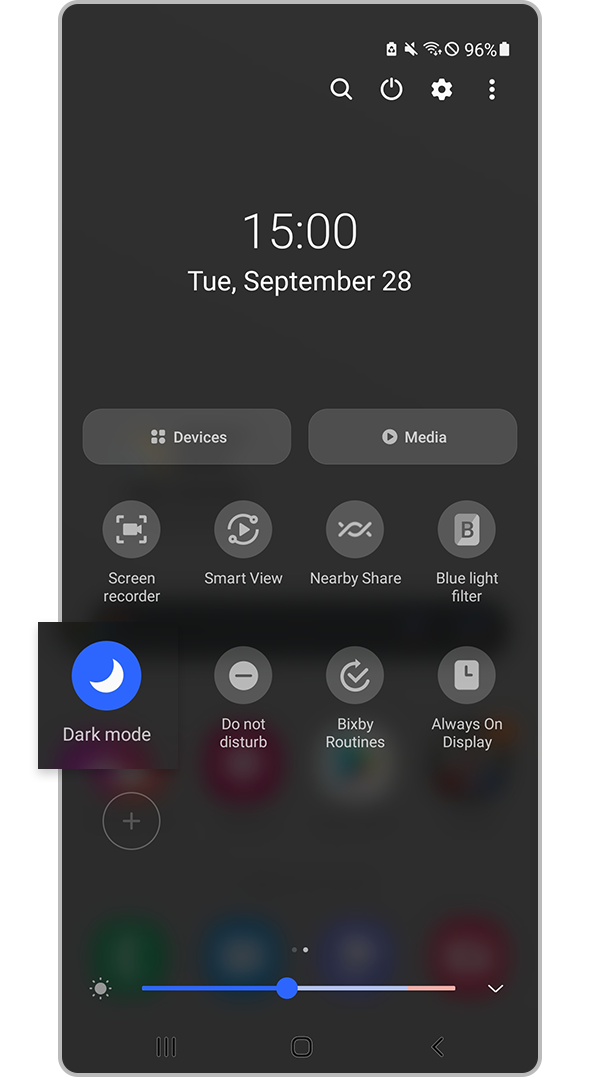Add a new quick settings button

point(131,821)
